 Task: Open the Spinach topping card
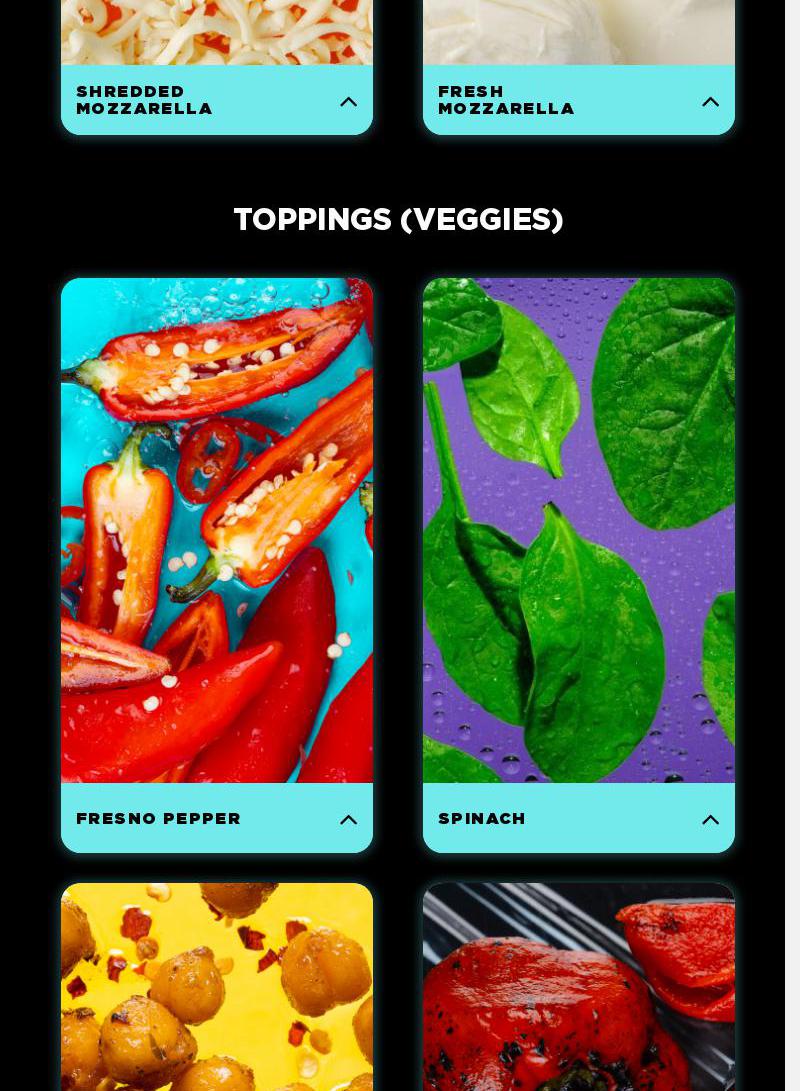[x=579, y=530]
